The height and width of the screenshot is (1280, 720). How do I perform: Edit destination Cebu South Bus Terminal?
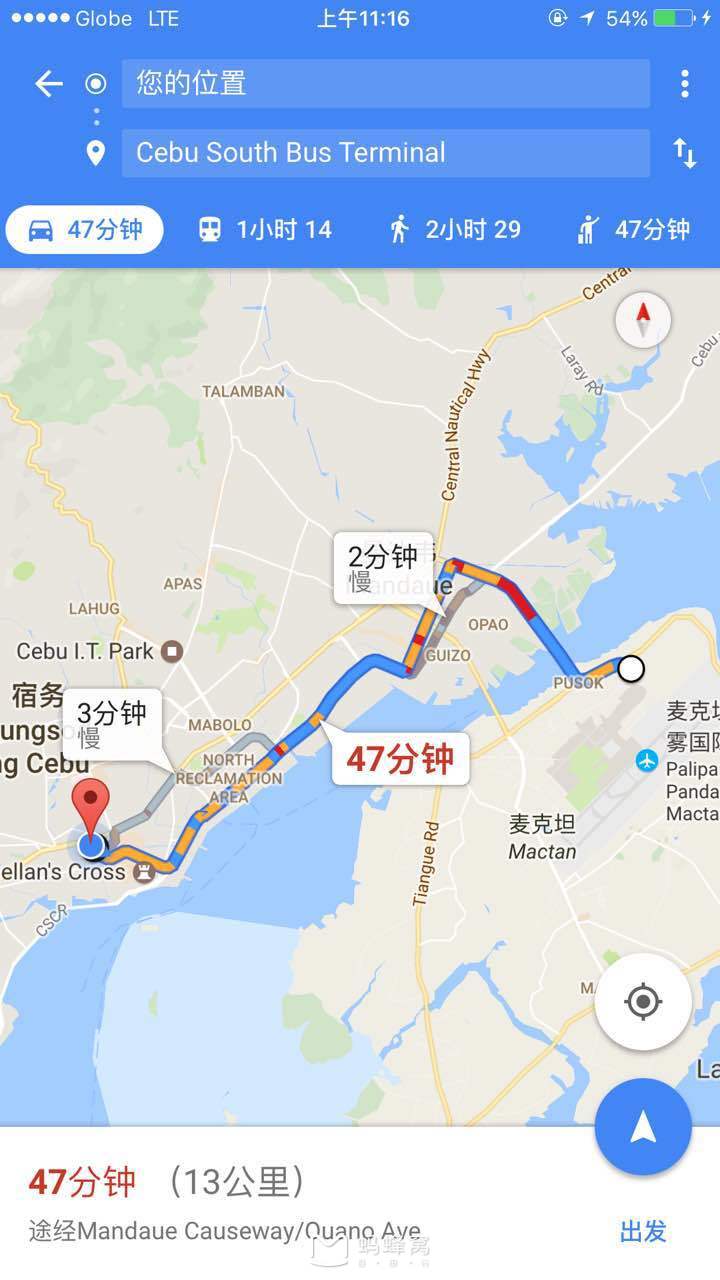385,153
